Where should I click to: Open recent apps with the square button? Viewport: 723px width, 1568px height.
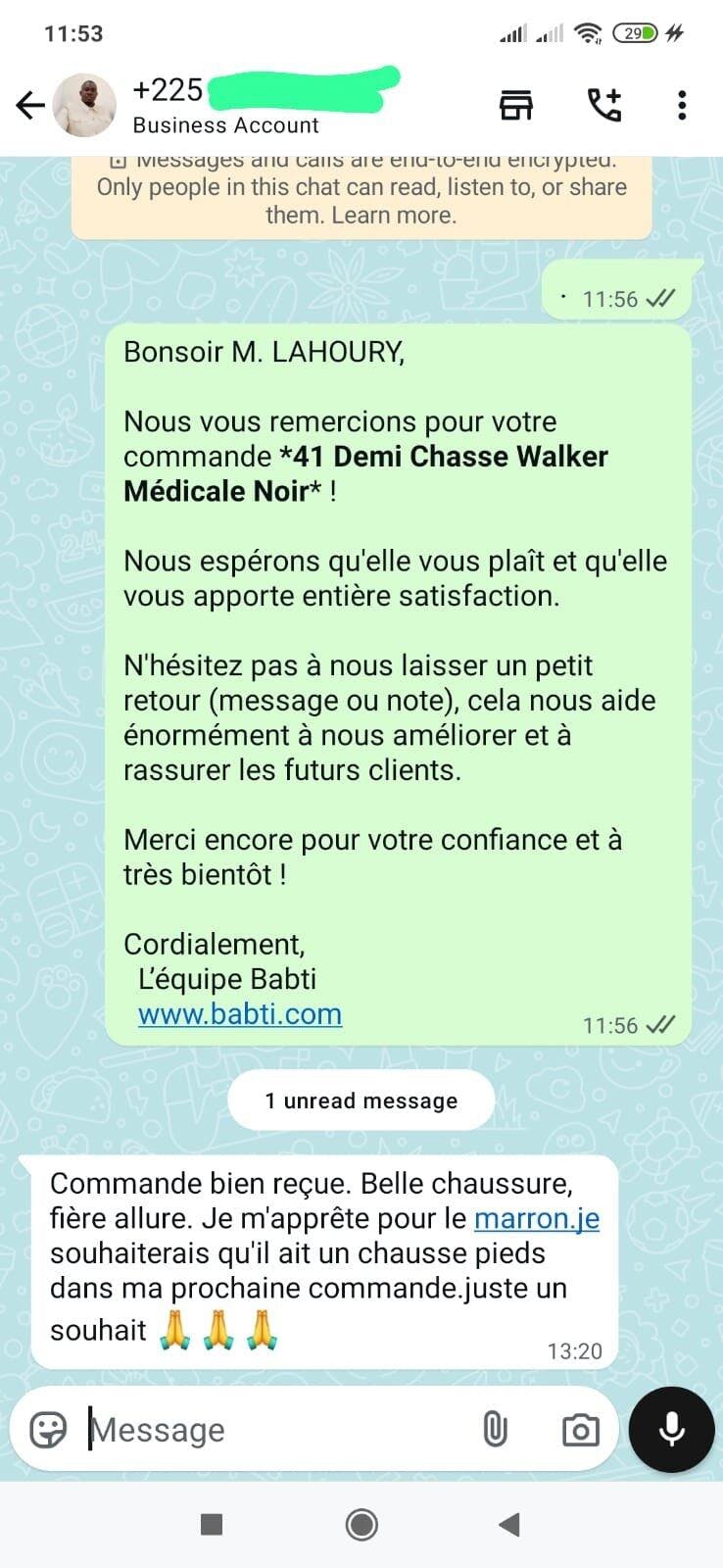coord(211,1524)
